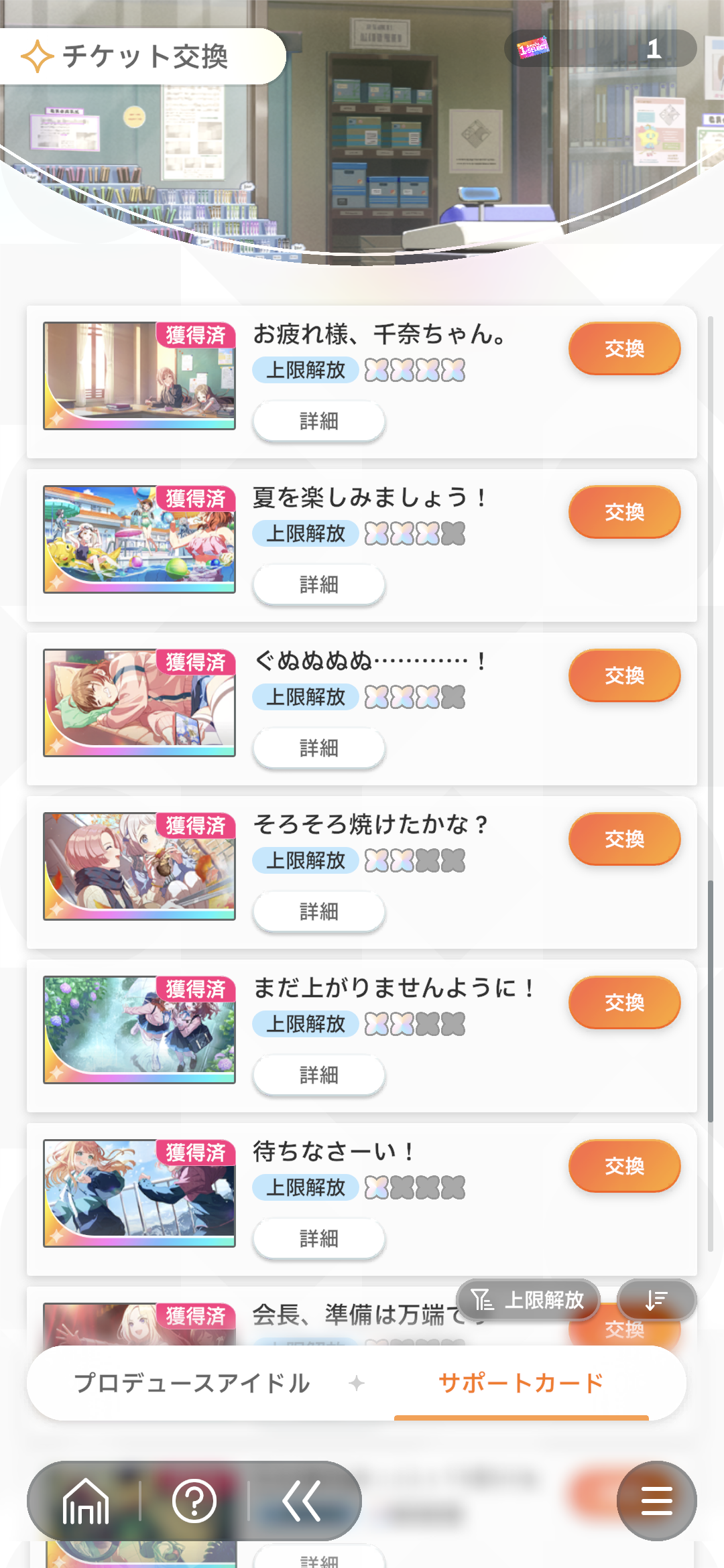Tap 交換 for まだ上がりませんように！
Viewport: 724px width, 1568px height.
coord(624,1002)
